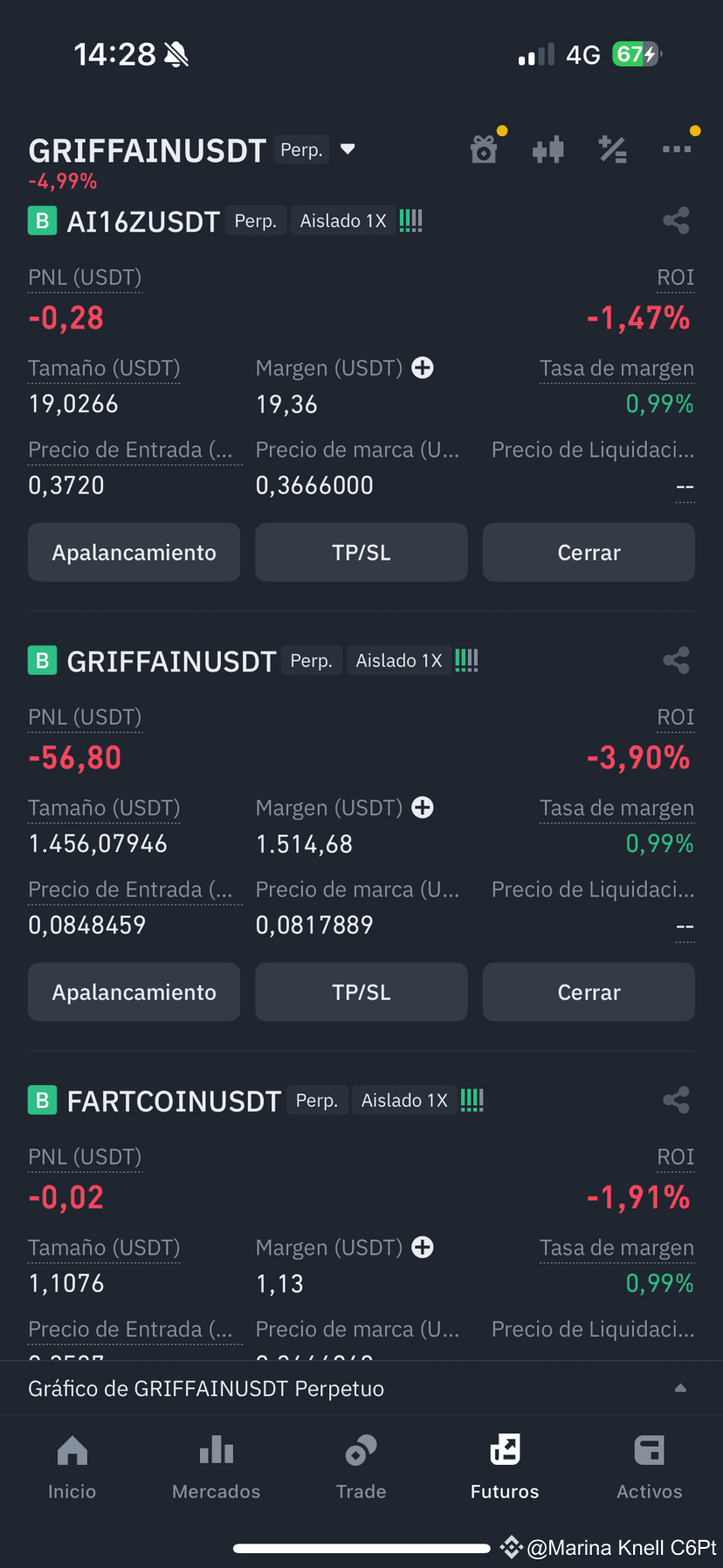Add margin to the AI16ZUSDT position
Screen dimensions: 723x1568
click(x=423, y=368)
